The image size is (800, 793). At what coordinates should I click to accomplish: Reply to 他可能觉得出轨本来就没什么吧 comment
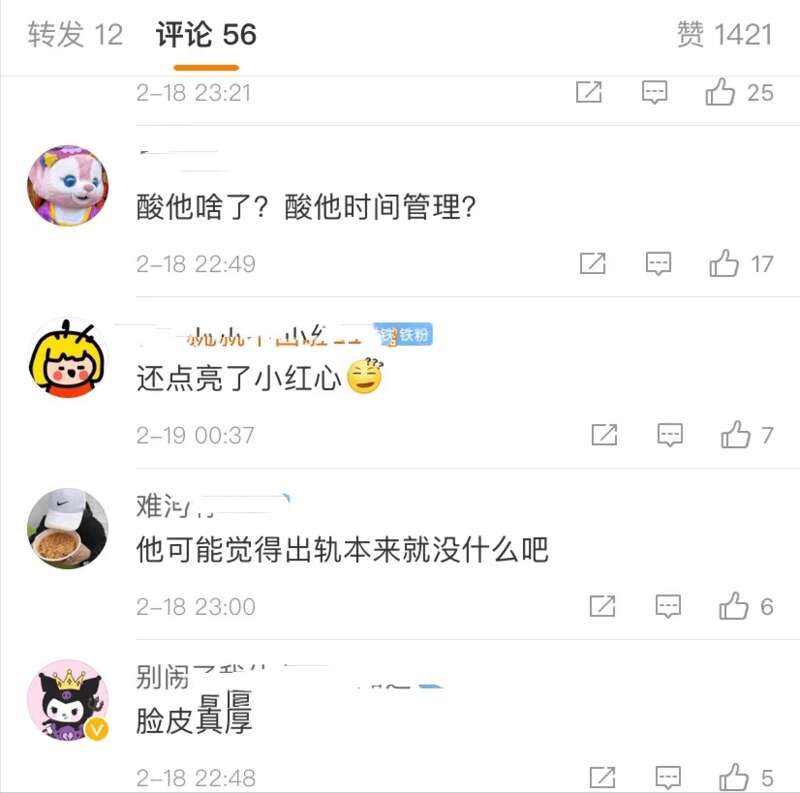pyautogui.click(x=668, y=606)
